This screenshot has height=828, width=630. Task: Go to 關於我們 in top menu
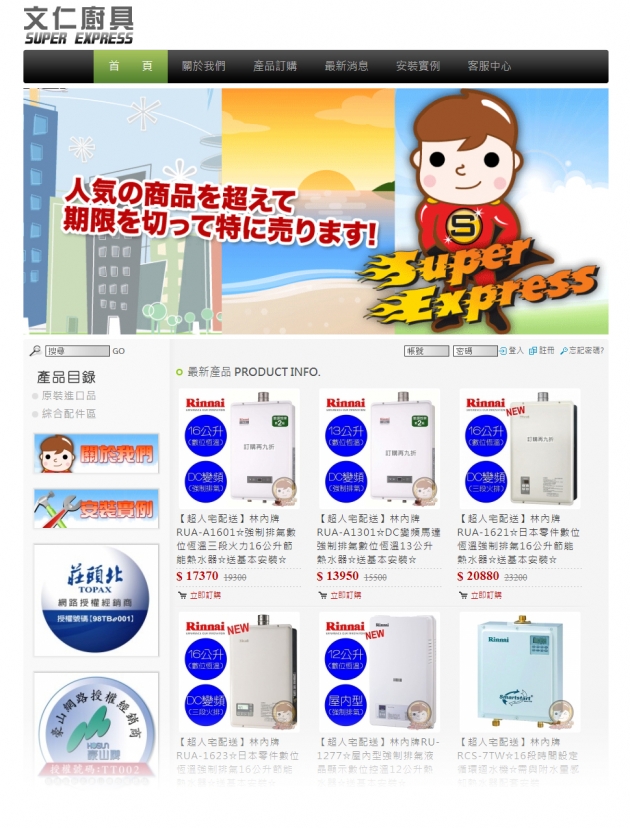[x=203, y=66]
